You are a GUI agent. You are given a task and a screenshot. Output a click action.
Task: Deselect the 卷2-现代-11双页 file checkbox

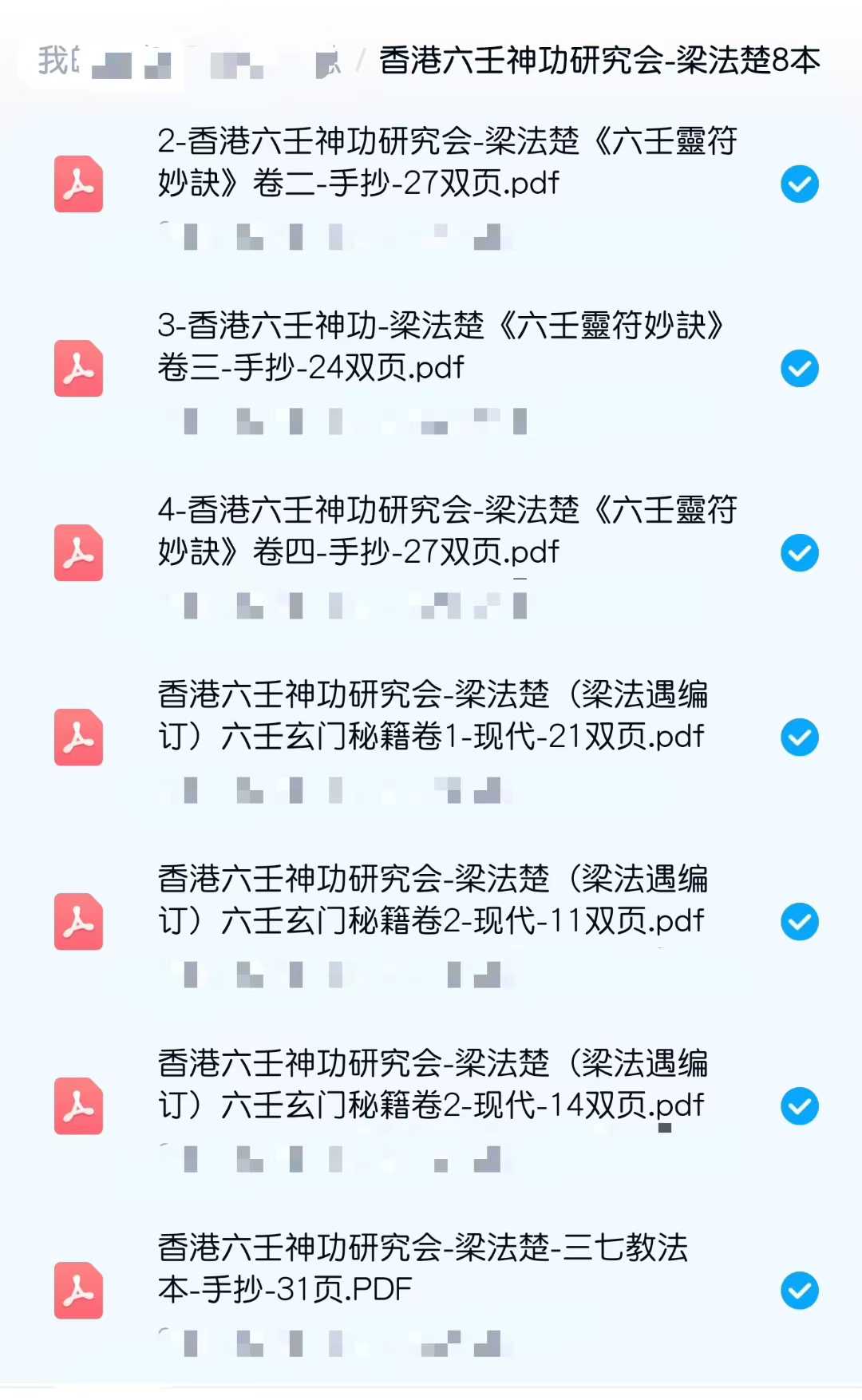(799, 922)
